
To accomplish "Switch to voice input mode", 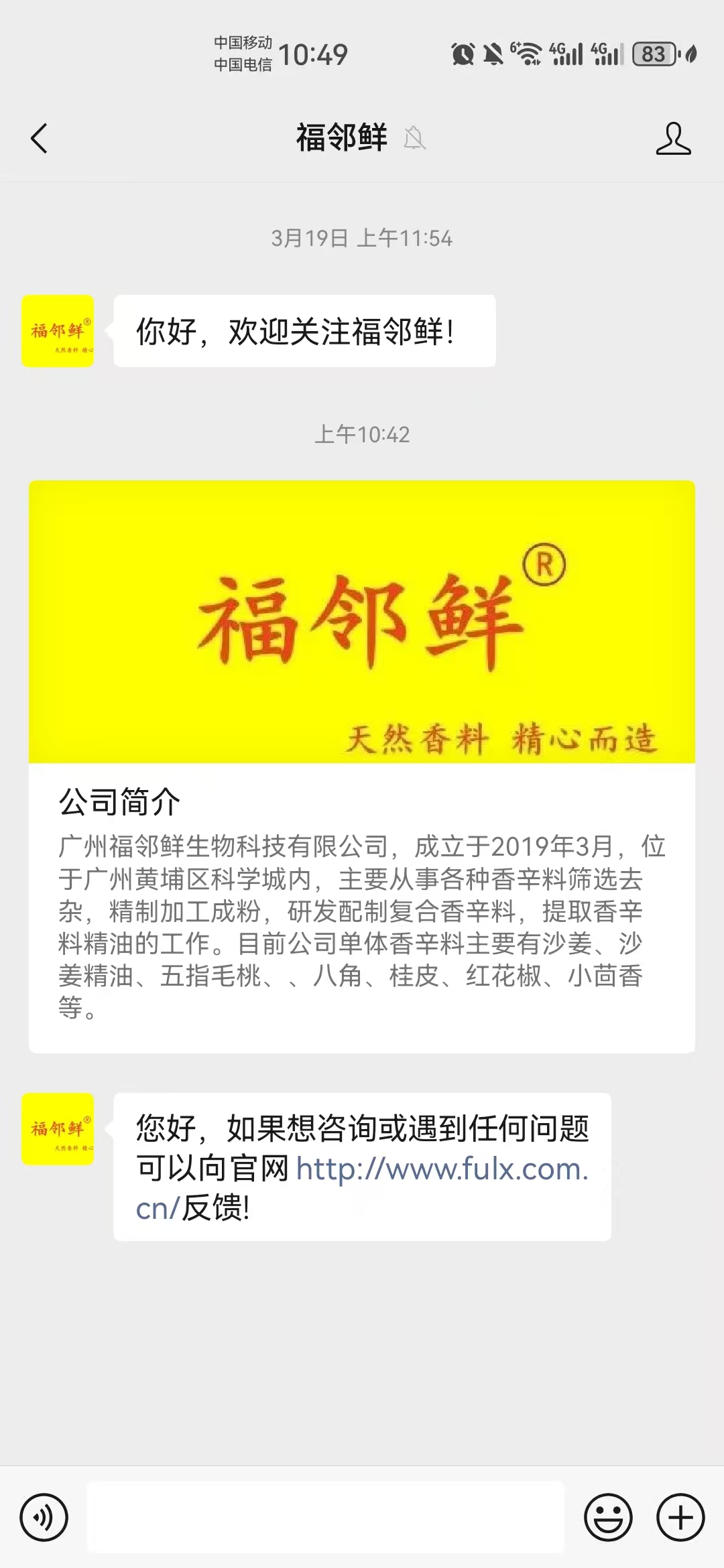I will coord(44,1517).
